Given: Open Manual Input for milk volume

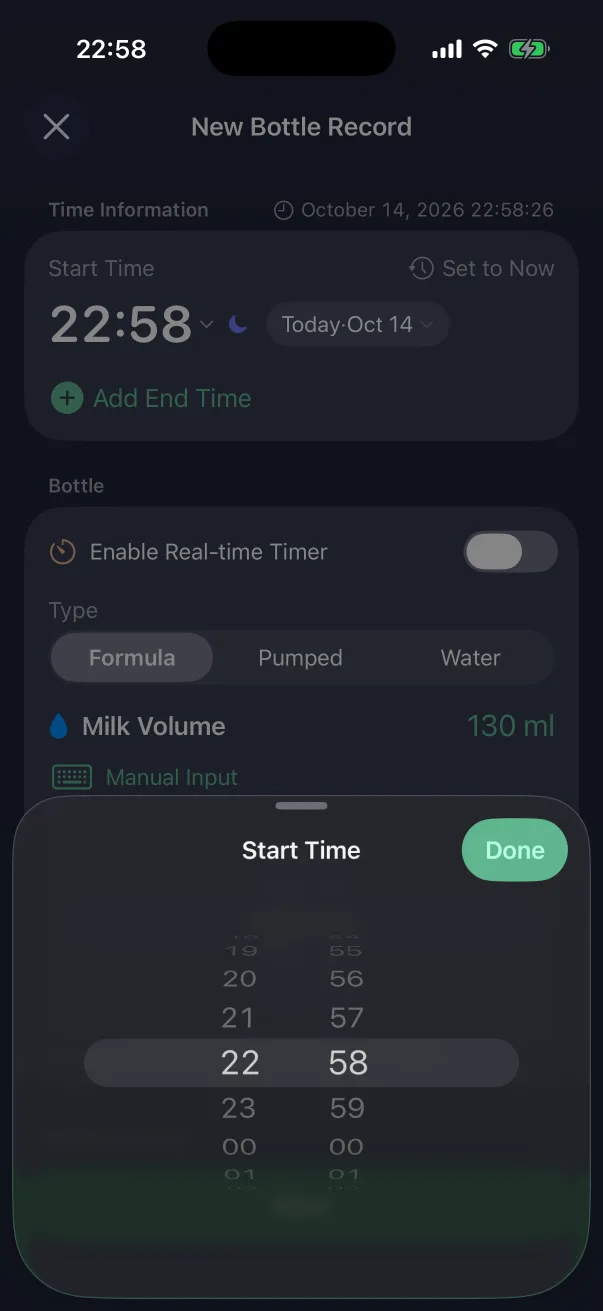Looking at the screenshot, I should point(145,777).
